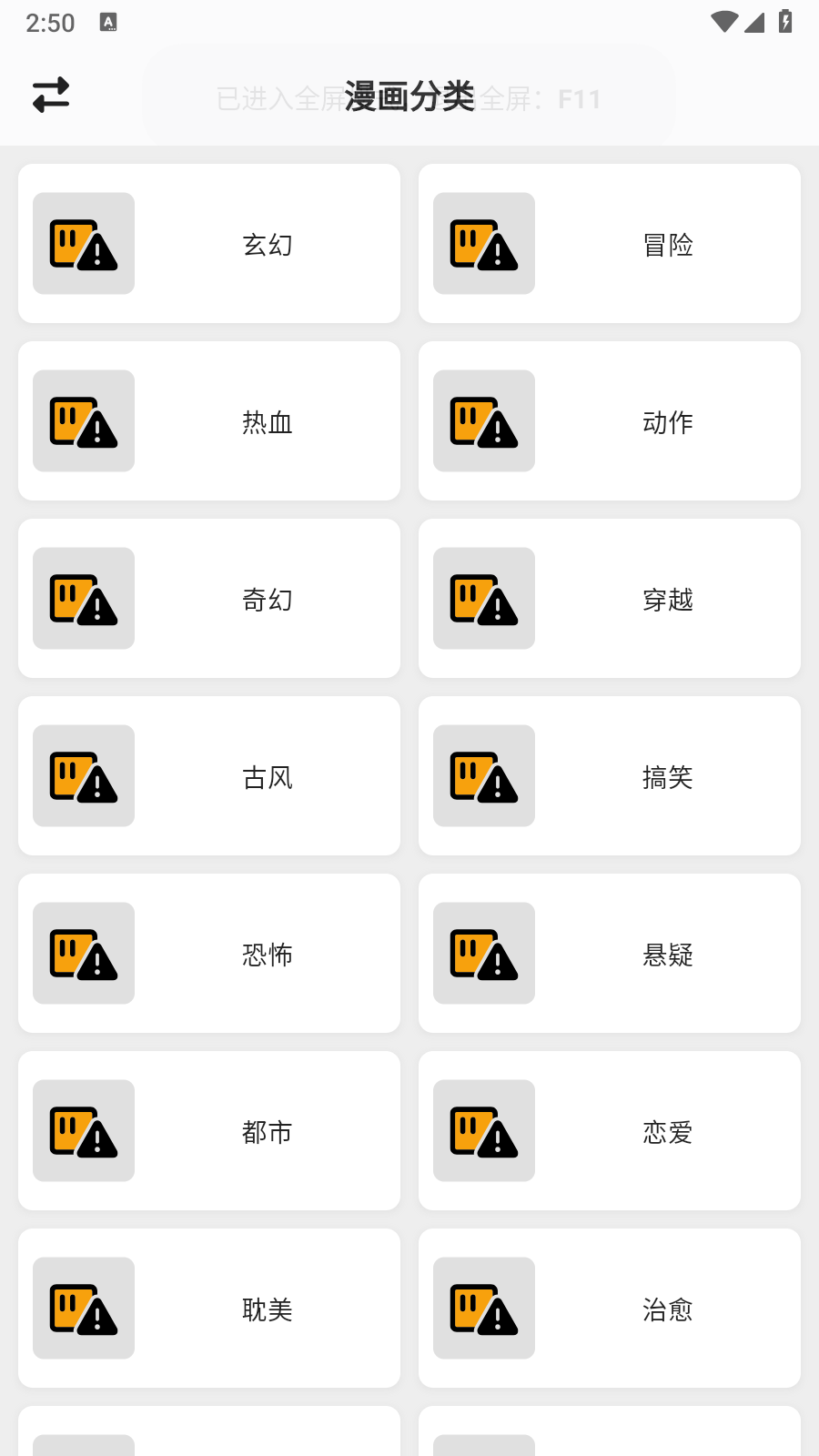This screenshot has width=819, height=1456.
Task: Select the 穿越 category card
Action: tap(609, 598)
